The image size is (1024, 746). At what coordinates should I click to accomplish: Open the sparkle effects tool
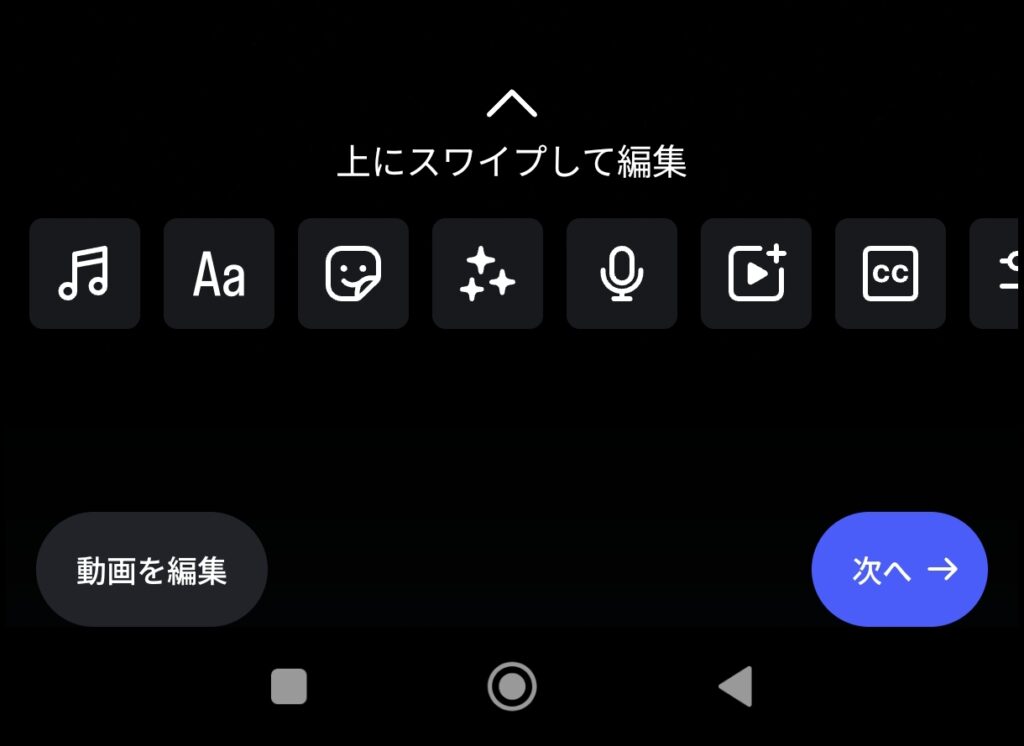coord(487,273)
